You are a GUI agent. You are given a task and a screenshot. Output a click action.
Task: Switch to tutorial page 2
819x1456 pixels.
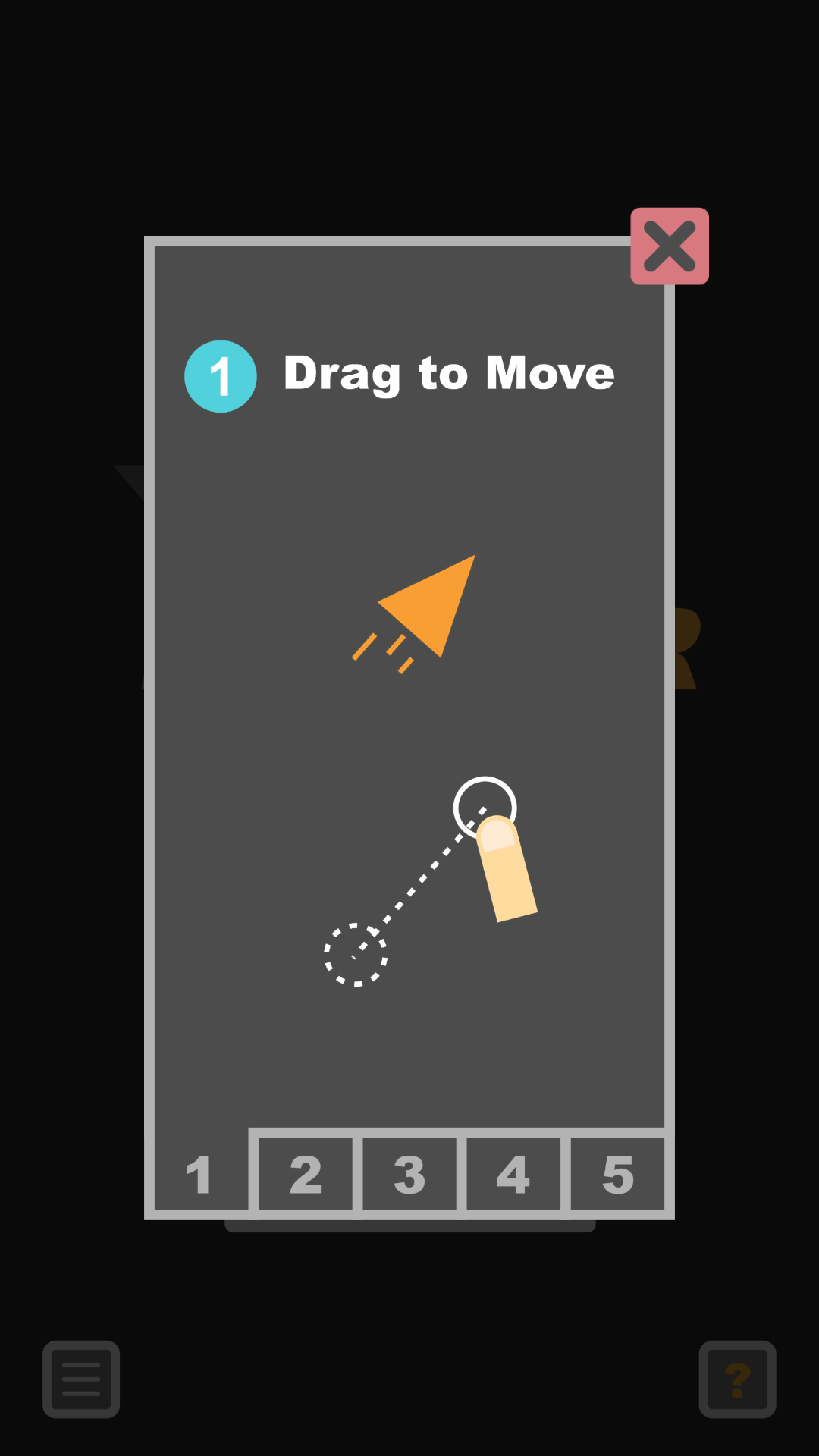point(306,1174)
